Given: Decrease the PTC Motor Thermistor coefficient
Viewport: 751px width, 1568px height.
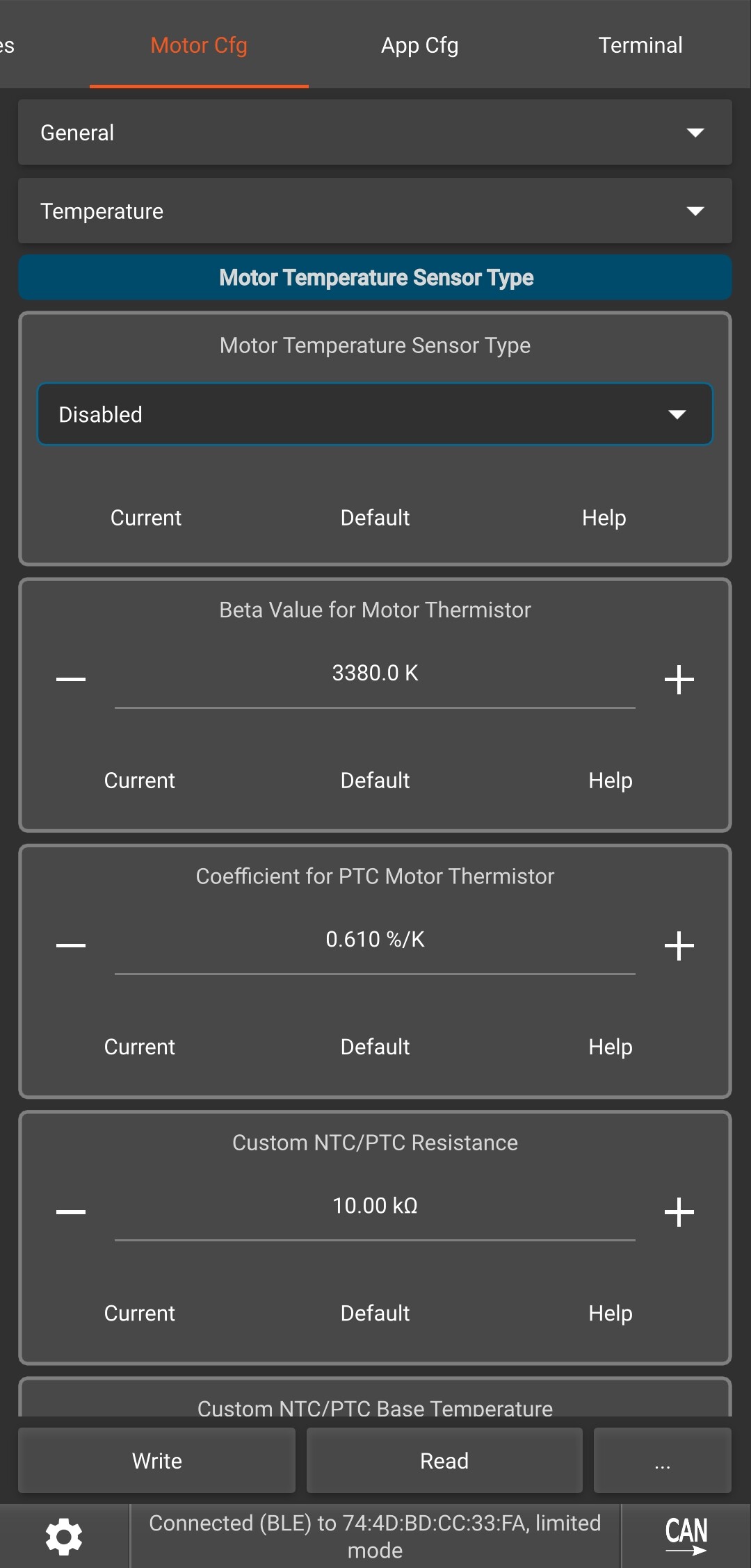Looking at the screenshot, I should (x=71, y=945).
